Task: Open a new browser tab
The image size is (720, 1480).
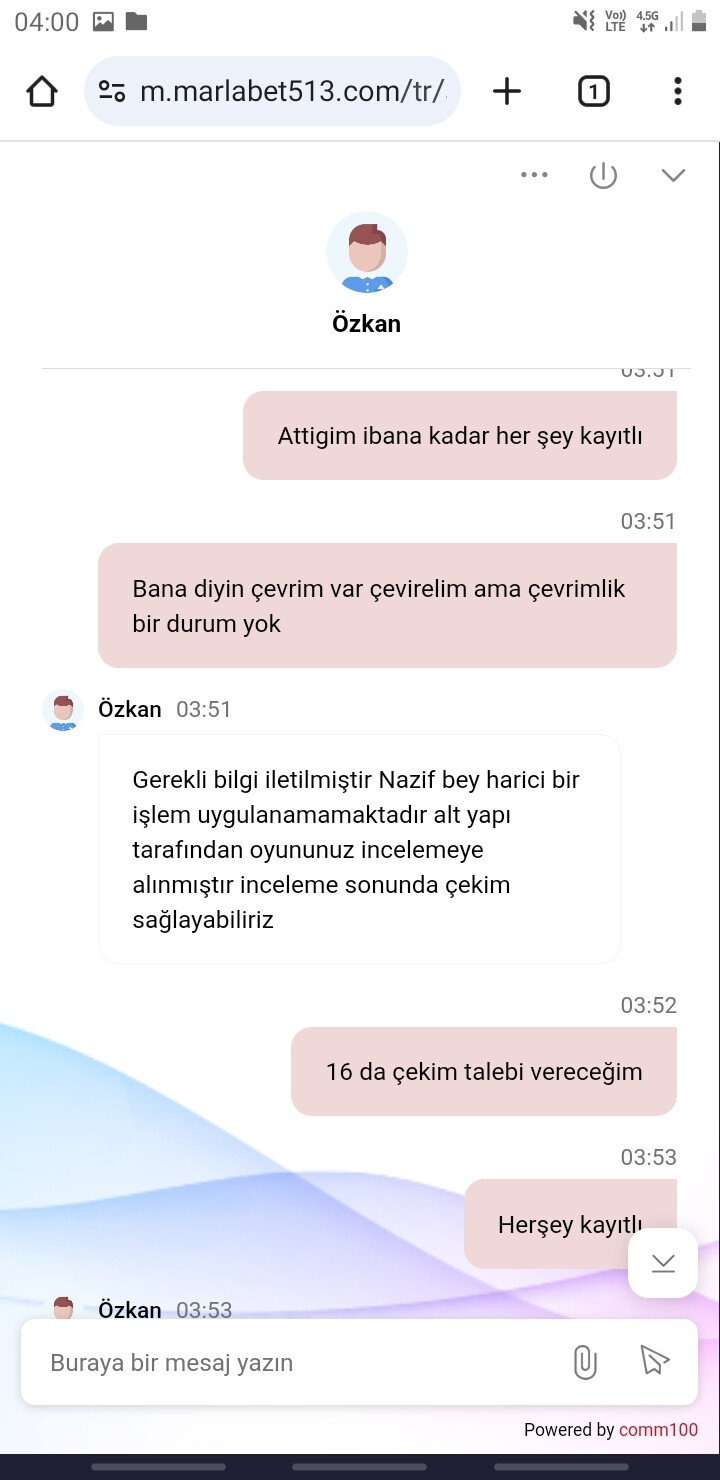Action: 507,92
